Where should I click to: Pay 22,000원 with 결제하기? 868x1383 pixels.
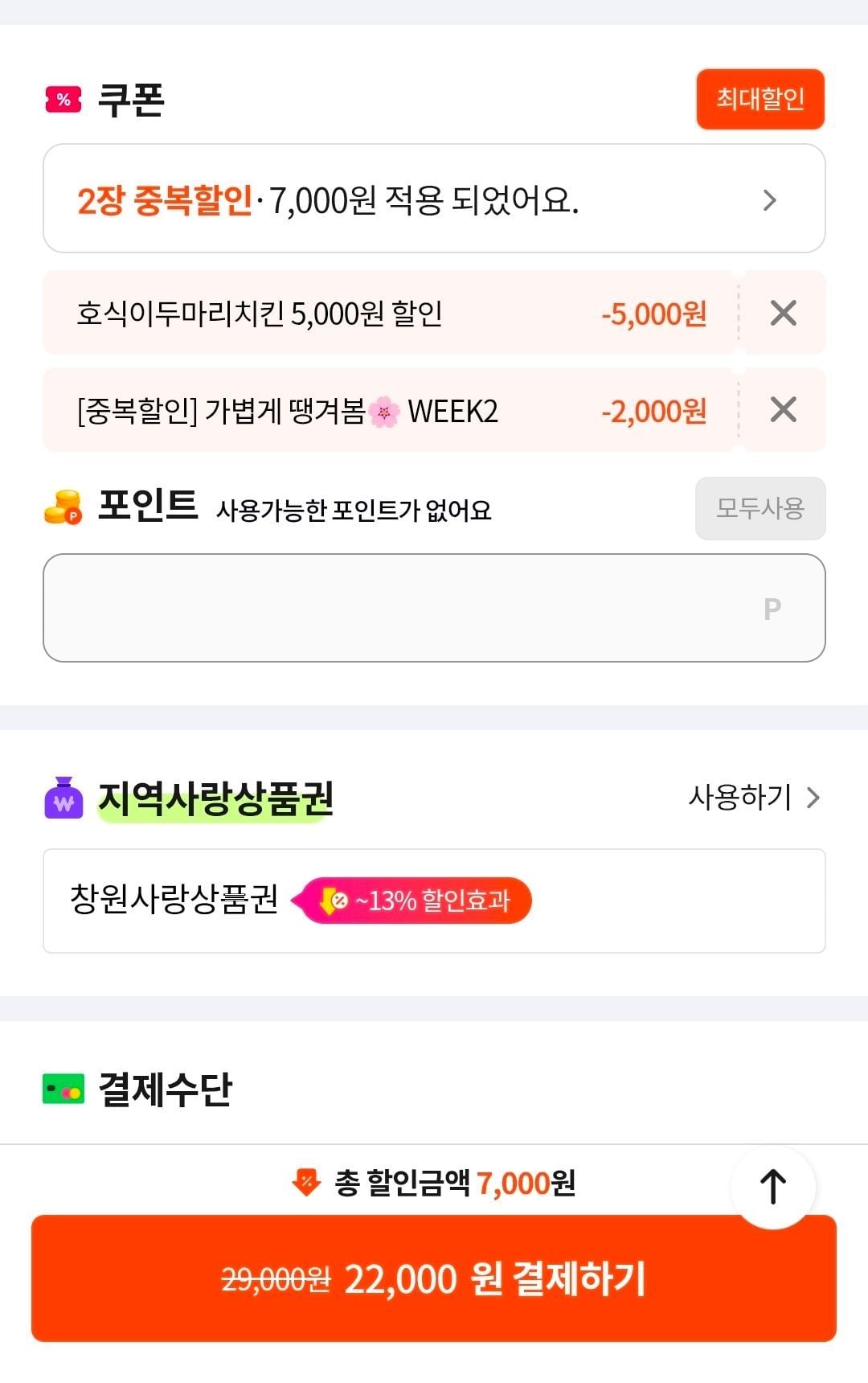[x=434, y=1278]
